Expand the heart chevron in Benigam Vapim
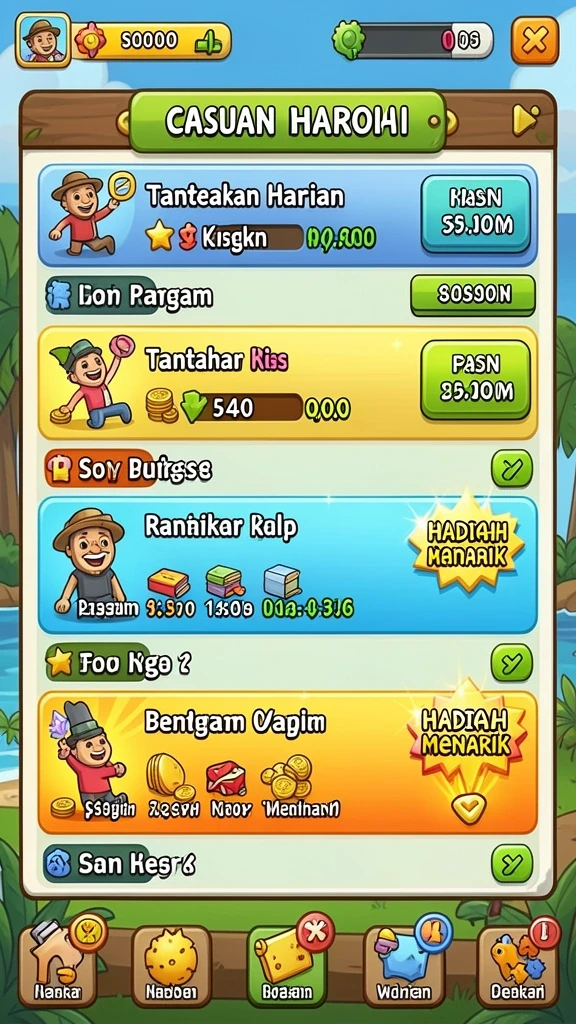This screenshot has width=576, height=1024. pos(469,808)
